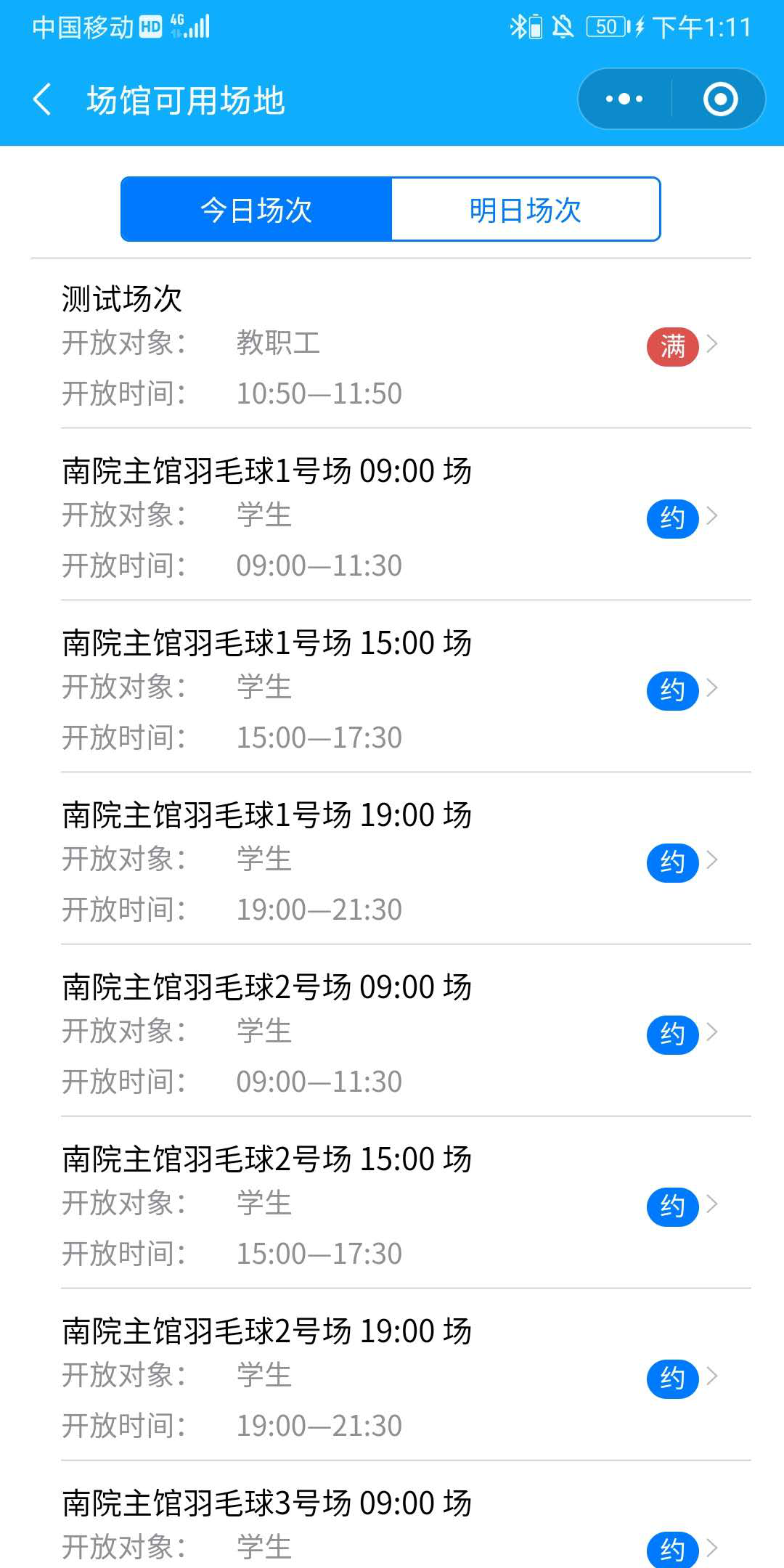Switch to the 明日场次 tab
784x1568 pixels.
526,210
